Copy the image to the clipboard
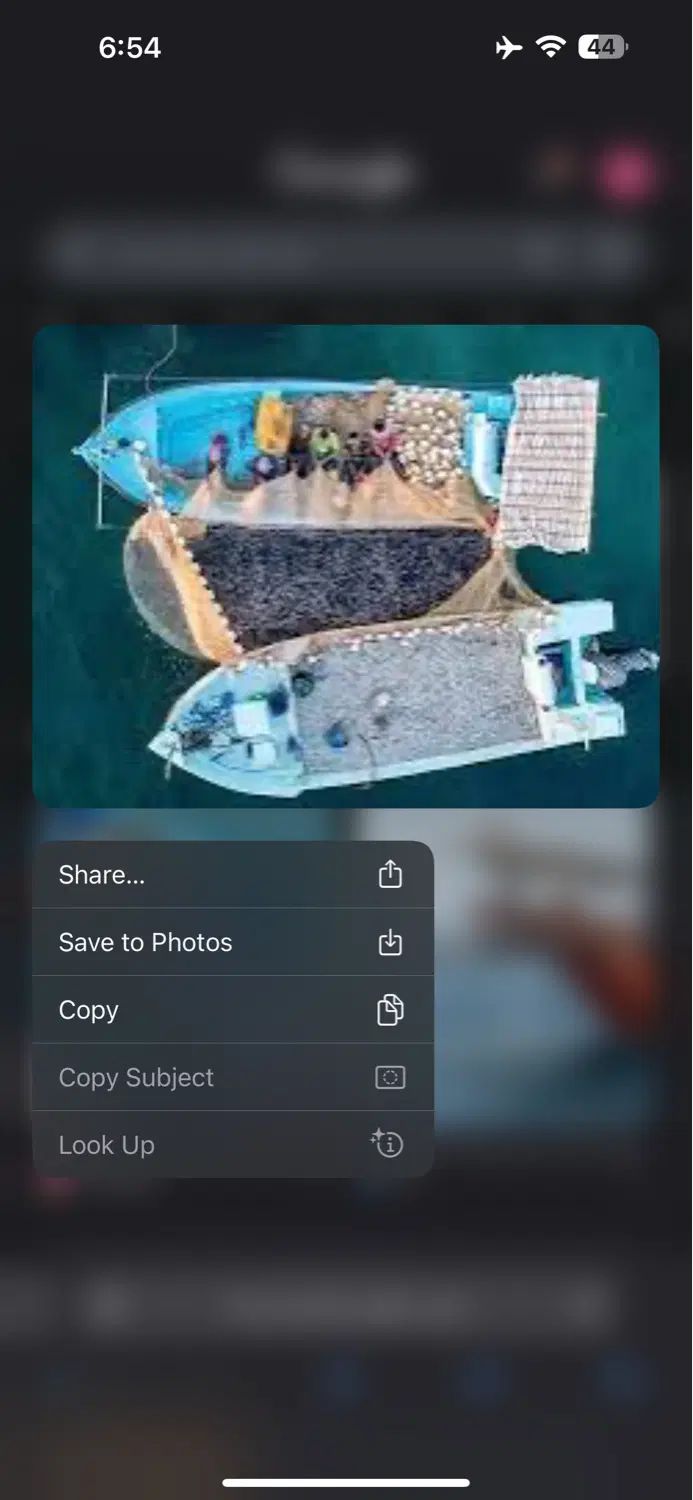 click(x=232, y=1010)
